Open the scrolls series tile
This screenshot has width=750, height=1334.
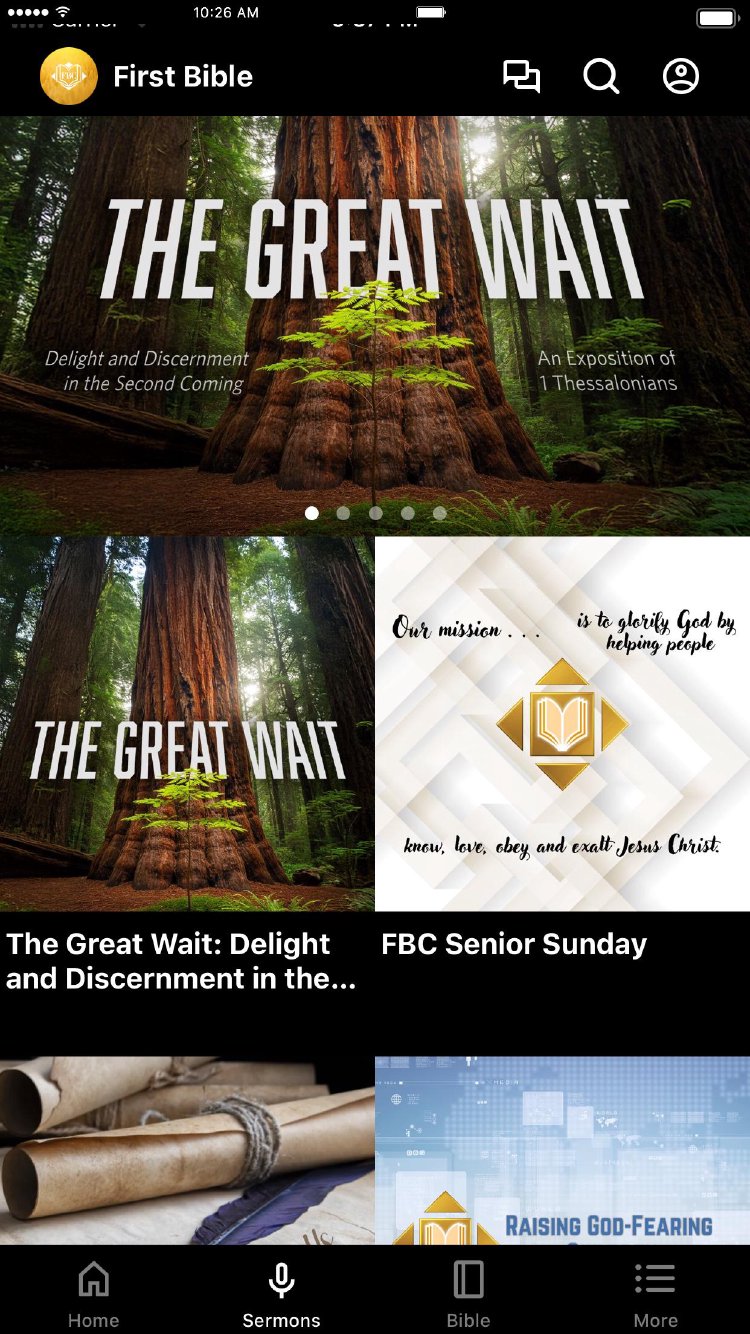coord(187,1150)
